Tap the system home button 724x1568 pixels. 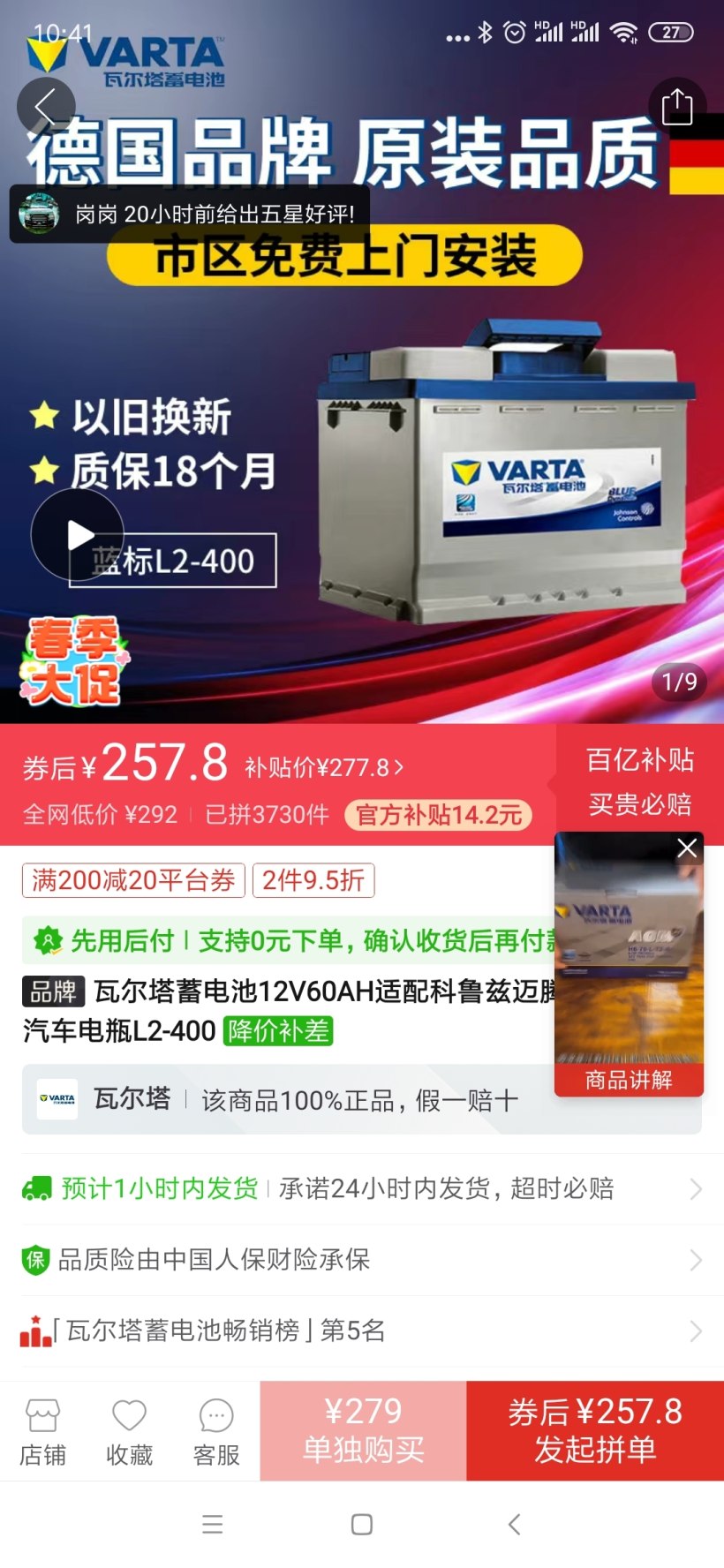coord(362,1524)
